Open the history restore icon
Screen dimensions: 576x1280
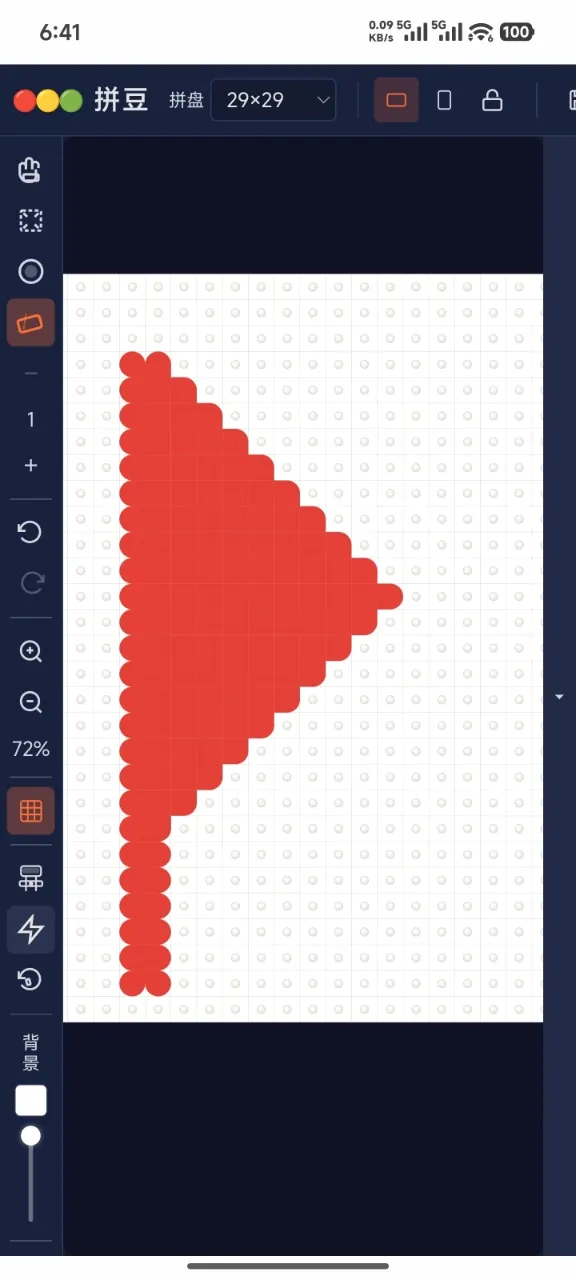coord(31,979)
